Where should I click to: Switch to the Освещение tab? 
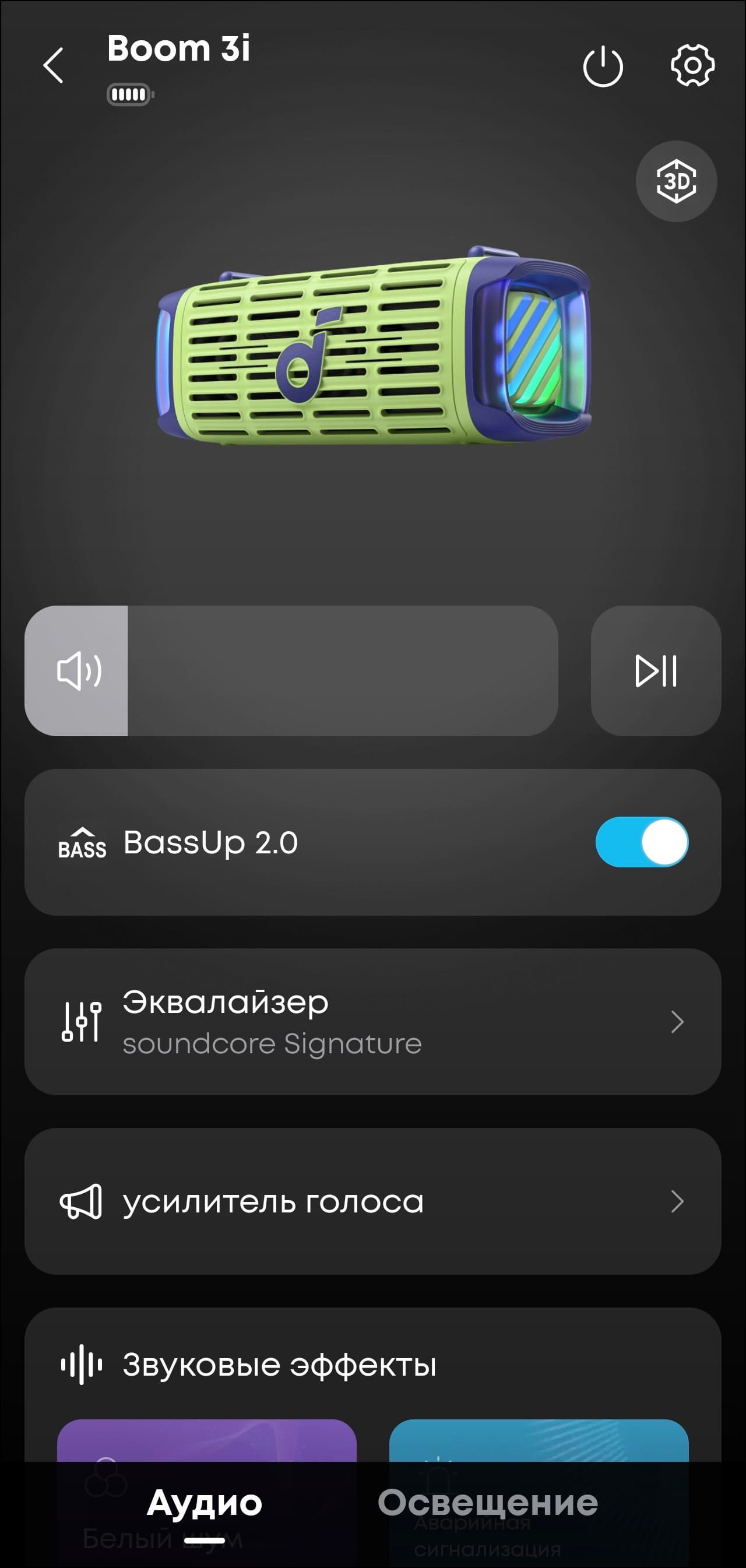487,1502
